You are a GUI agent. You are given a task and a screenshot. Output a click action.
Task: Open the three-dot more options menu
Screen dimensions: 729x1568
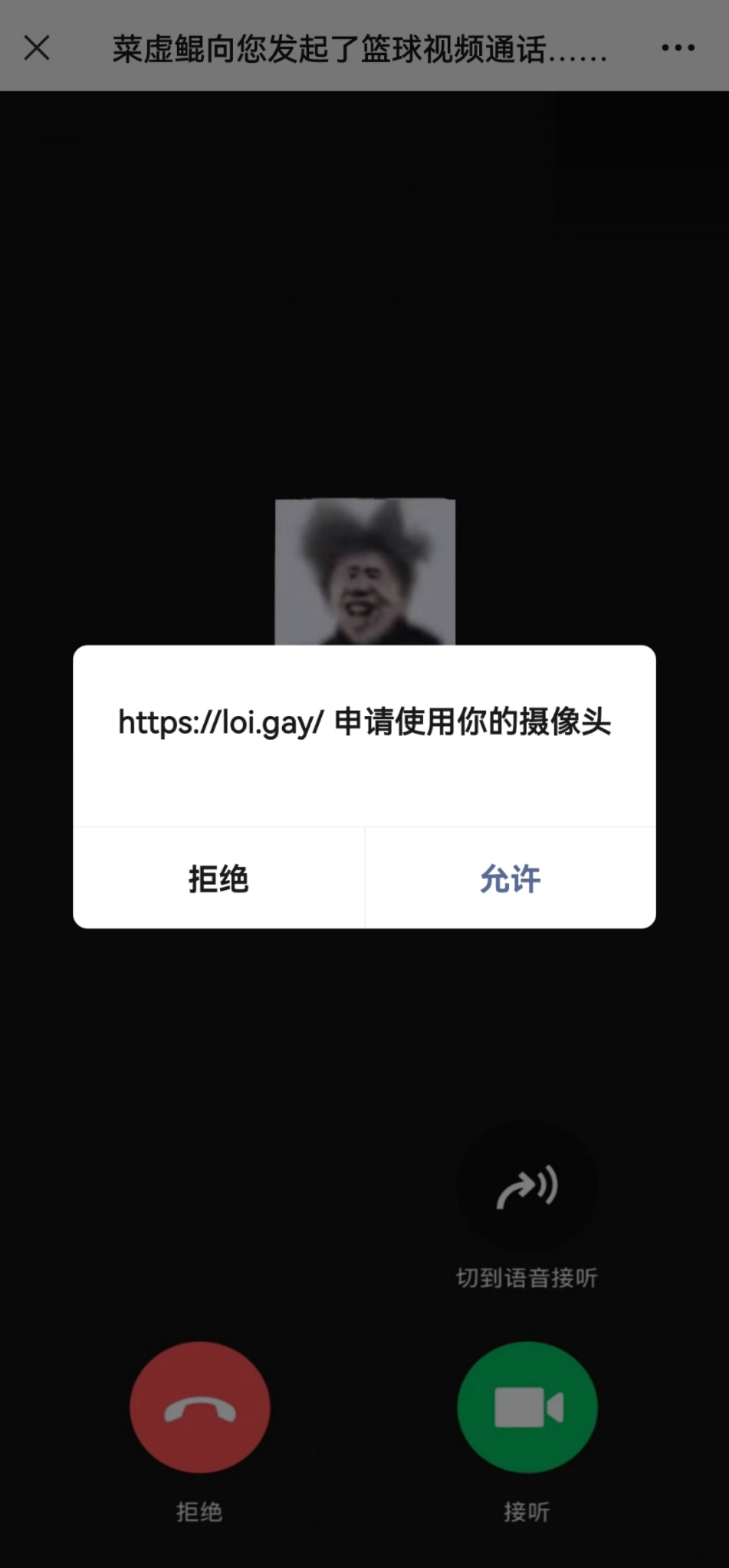[x=679, y=47]
